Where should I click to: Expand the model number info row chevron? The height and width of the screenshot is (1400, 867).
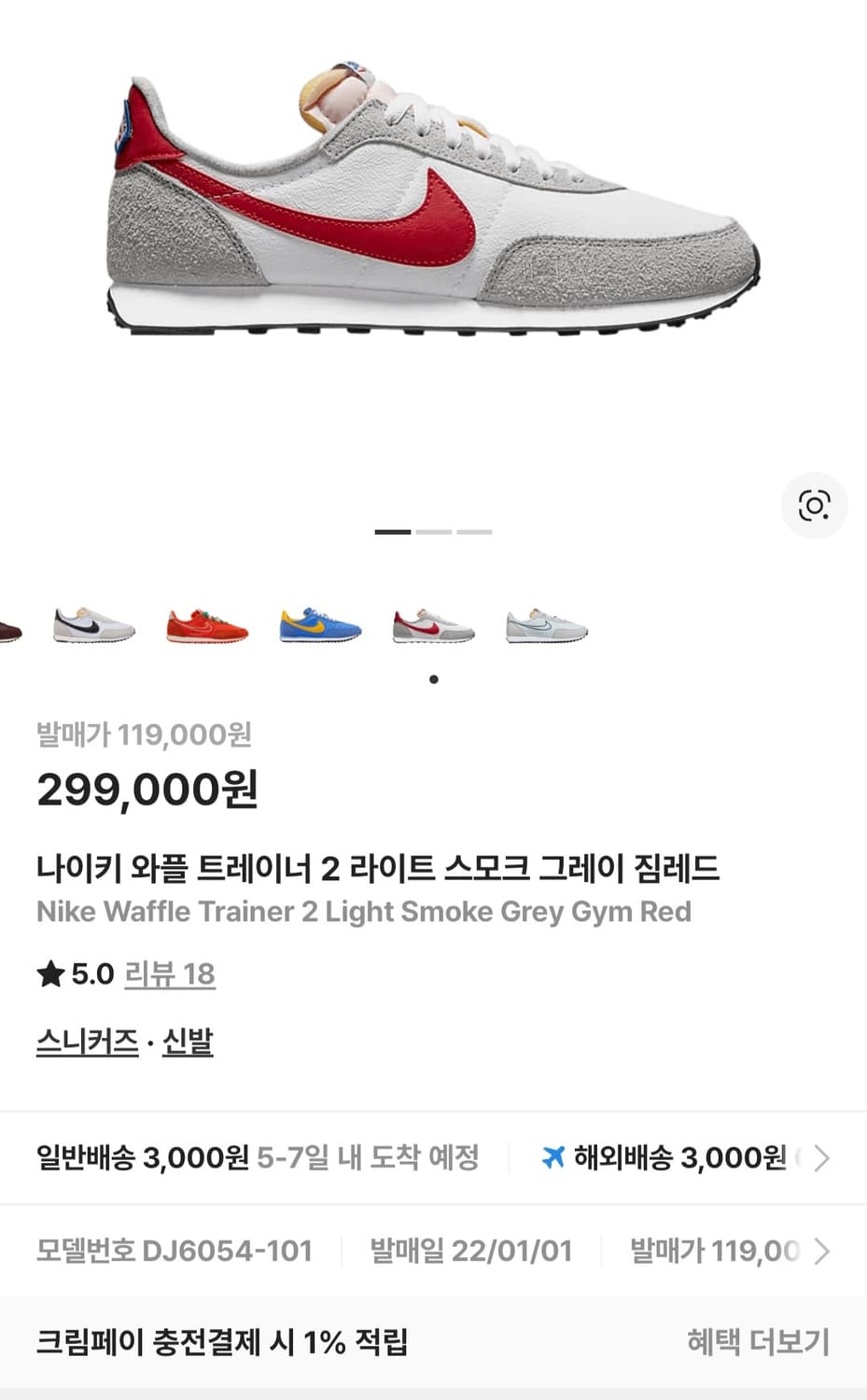point(819,1250)
